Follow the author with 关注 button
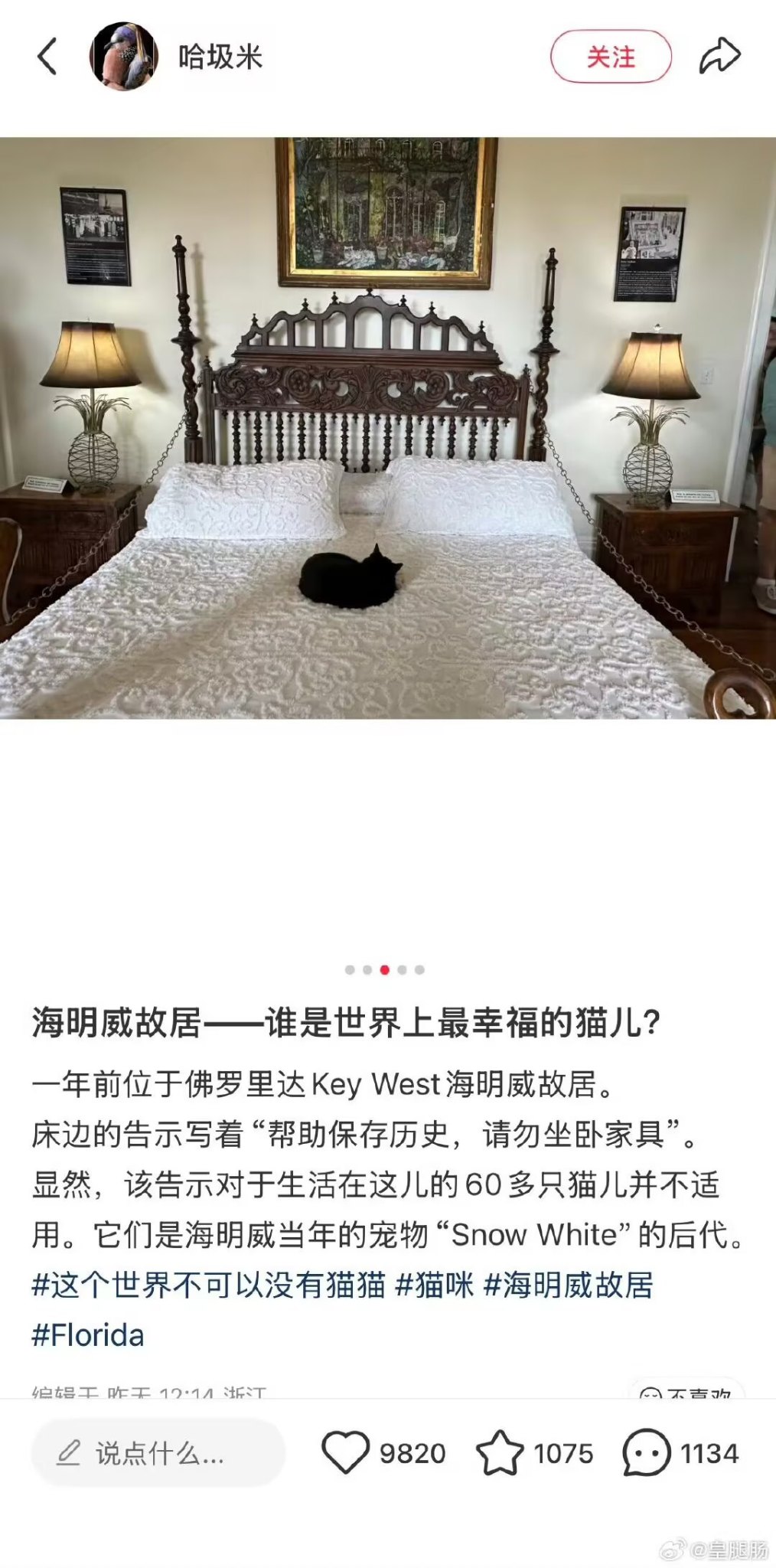Image resolution: width=776 pixels, height=1568 pixels. [x=611, y=57]
